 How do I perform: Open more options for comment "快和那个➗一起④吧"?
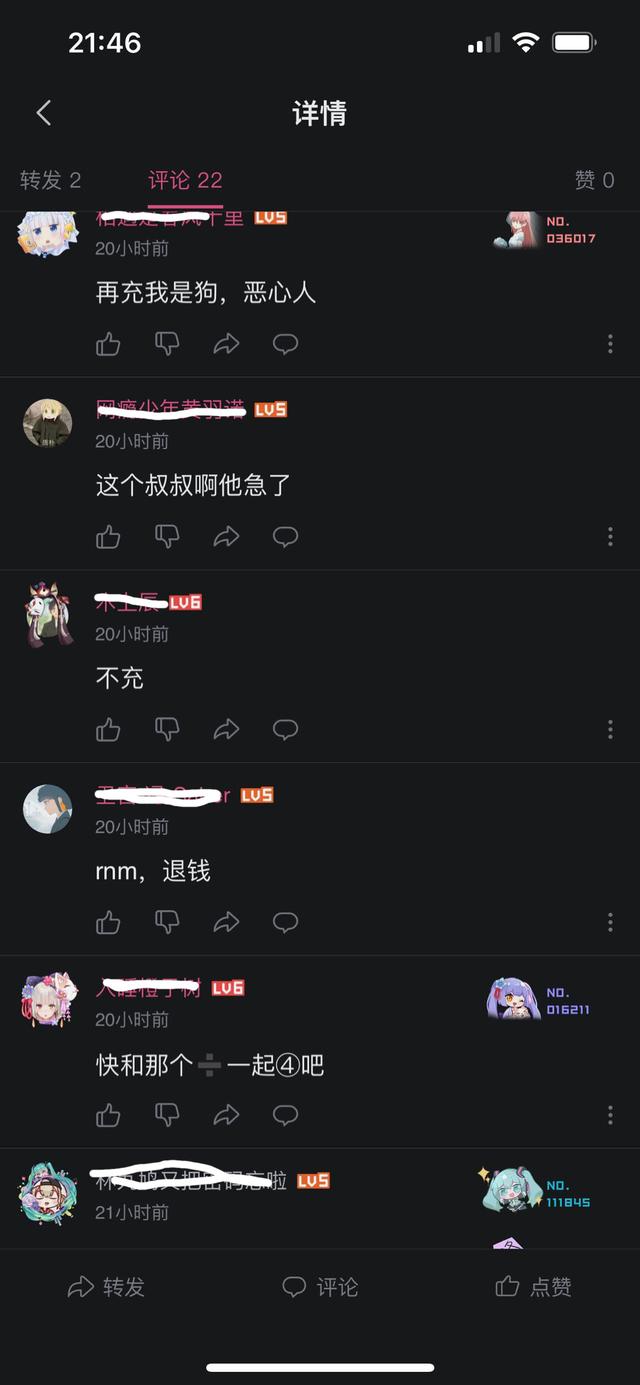coord(610,1115)
